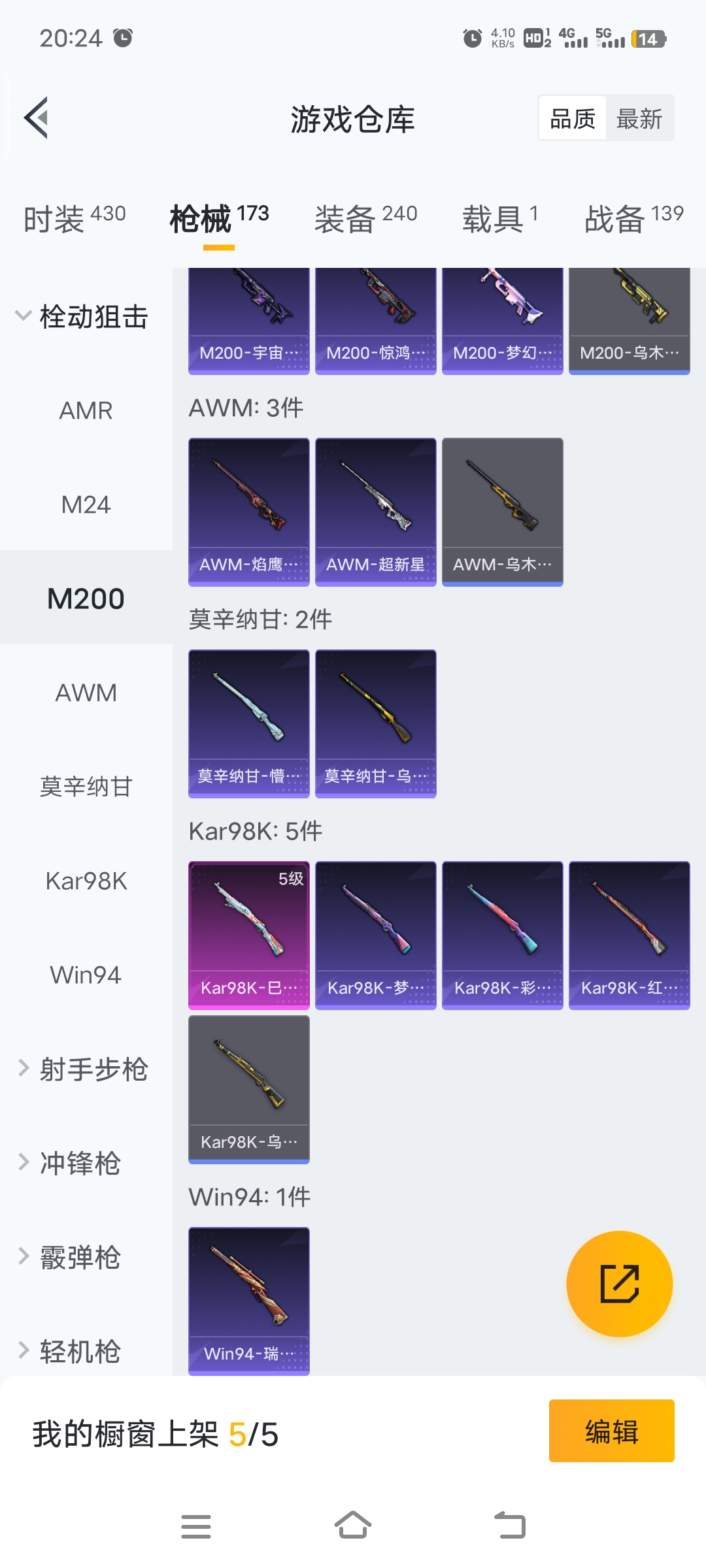The image size is (706, 1568).
Task: Sort items by 最新
Action: [x=639, y=119]
